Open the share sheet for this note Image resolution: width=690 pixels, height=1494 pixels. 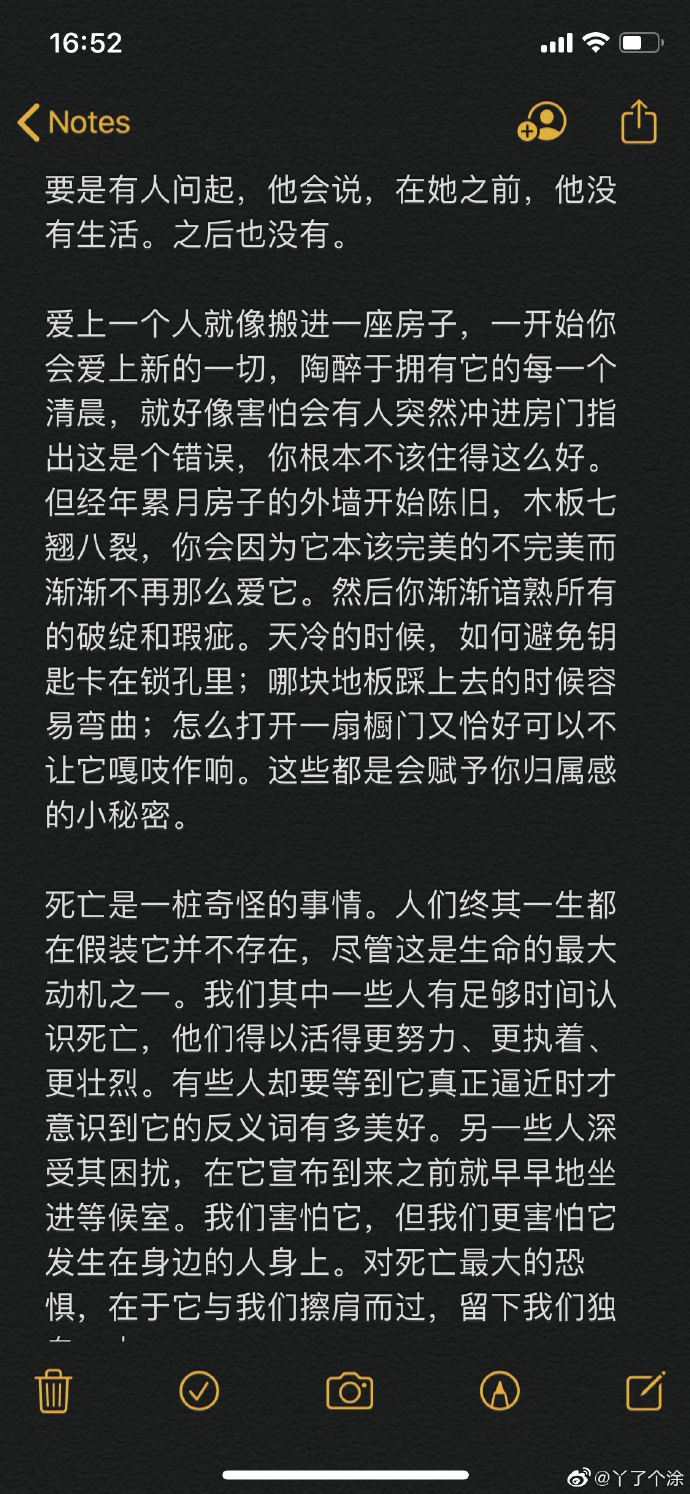click(x=638, y=122)
